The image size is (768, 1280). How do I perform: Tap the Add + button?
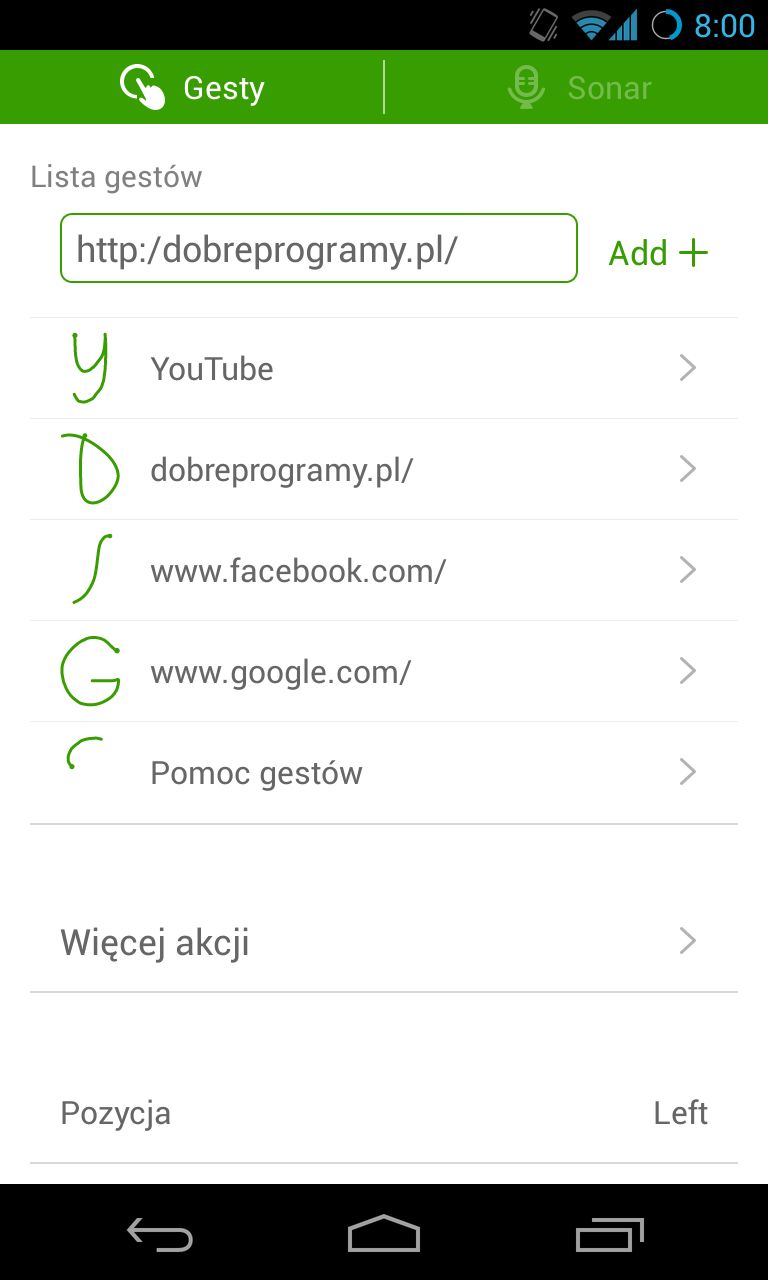[658, 253]
